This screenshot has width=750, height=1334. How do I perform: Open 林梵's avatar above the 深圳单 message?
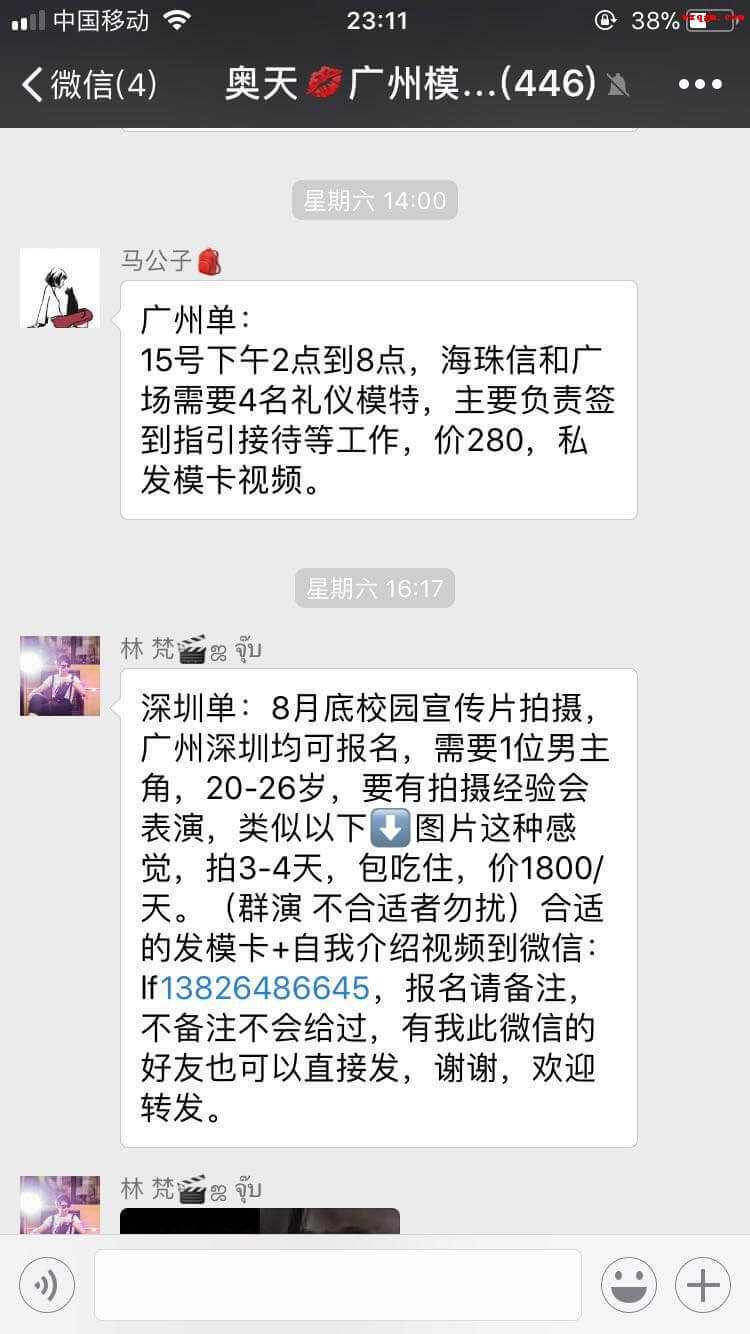click(60, 676)
